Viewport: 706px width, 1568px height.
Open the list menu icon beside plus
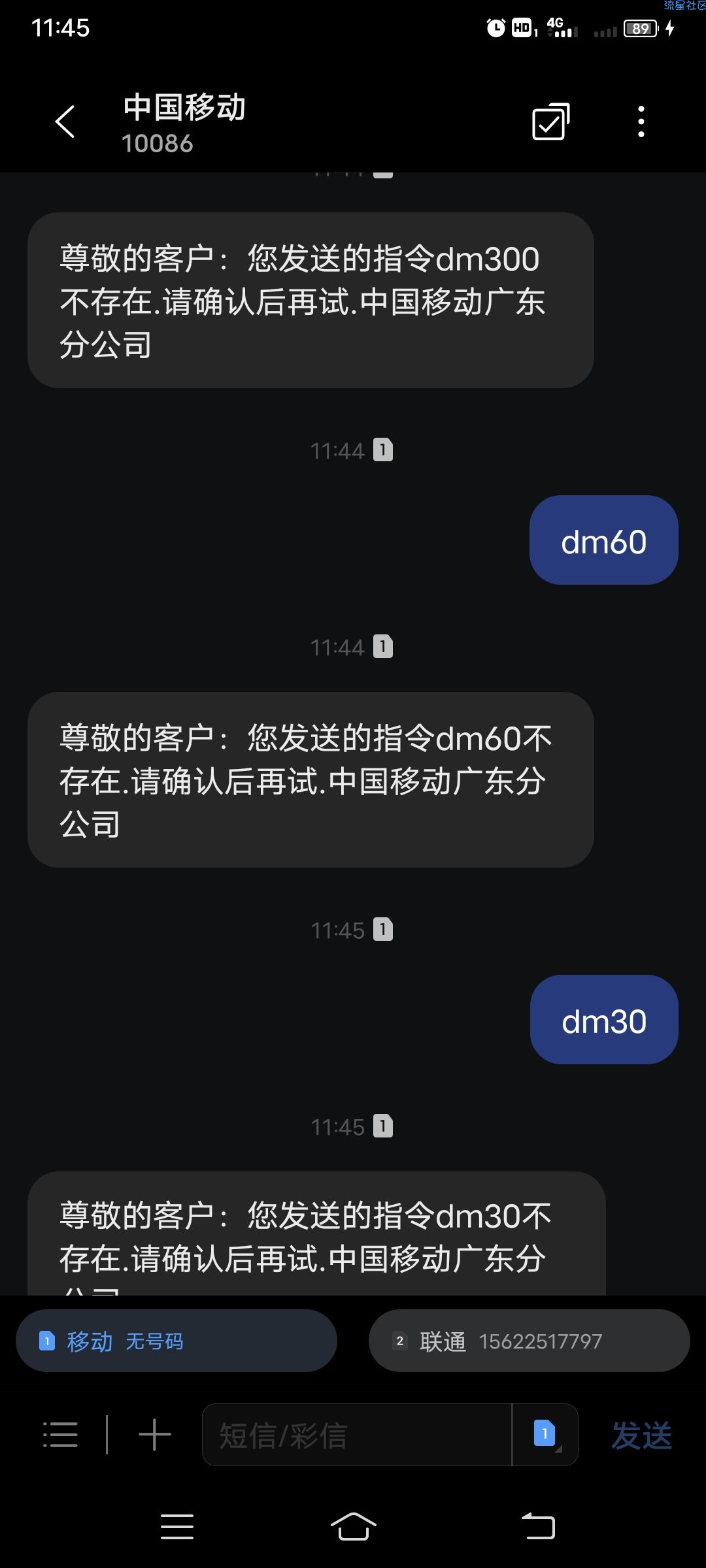click(60, 1435)
